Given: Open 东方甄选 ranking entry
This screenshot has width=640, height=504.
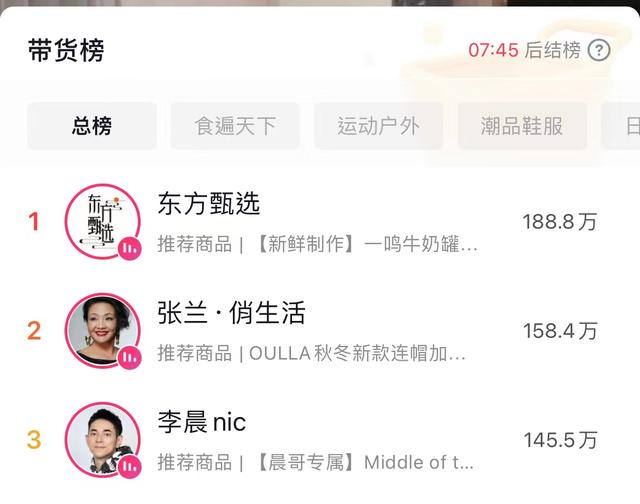Looking at the screenshot, I should click(318, 221).
